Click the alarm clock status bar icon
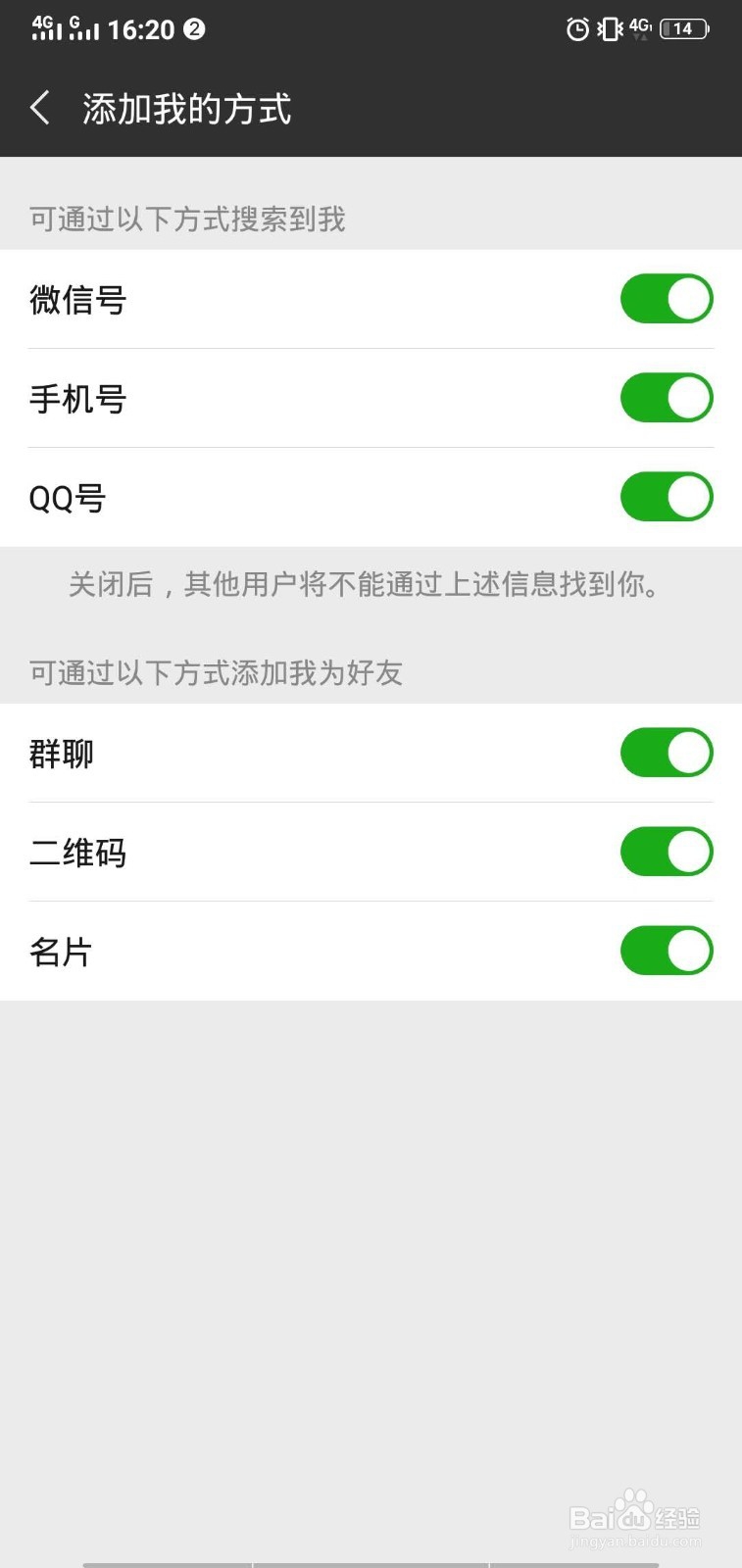 [x=576, y=28]
